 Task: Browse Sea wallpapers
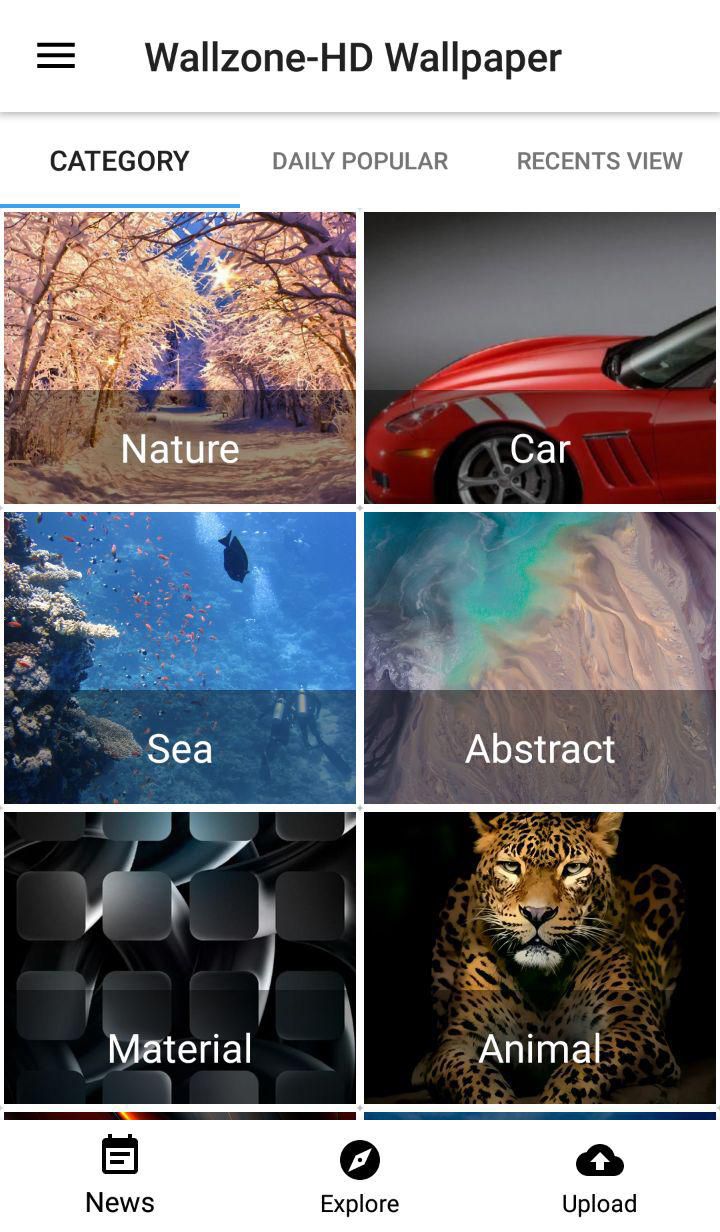click(180, 658)
